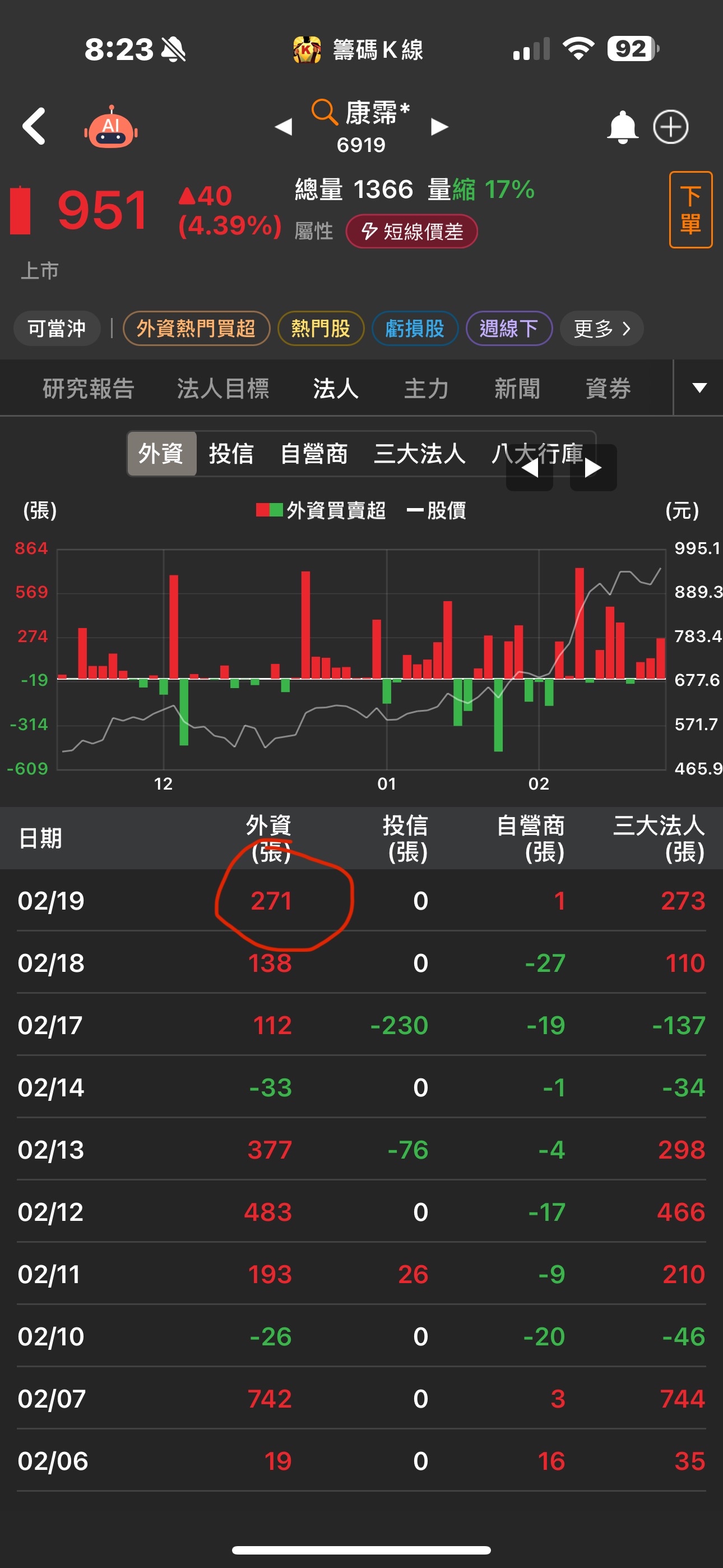Search stocks via the magnifier beside 康霈

(325, 113)
